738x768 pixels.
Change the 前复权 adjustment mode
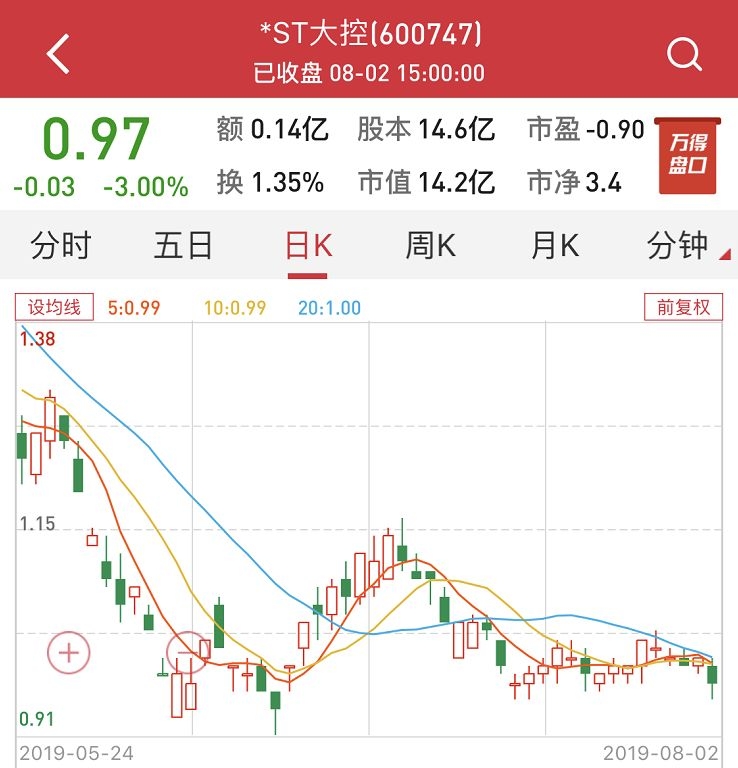(683, 307)
